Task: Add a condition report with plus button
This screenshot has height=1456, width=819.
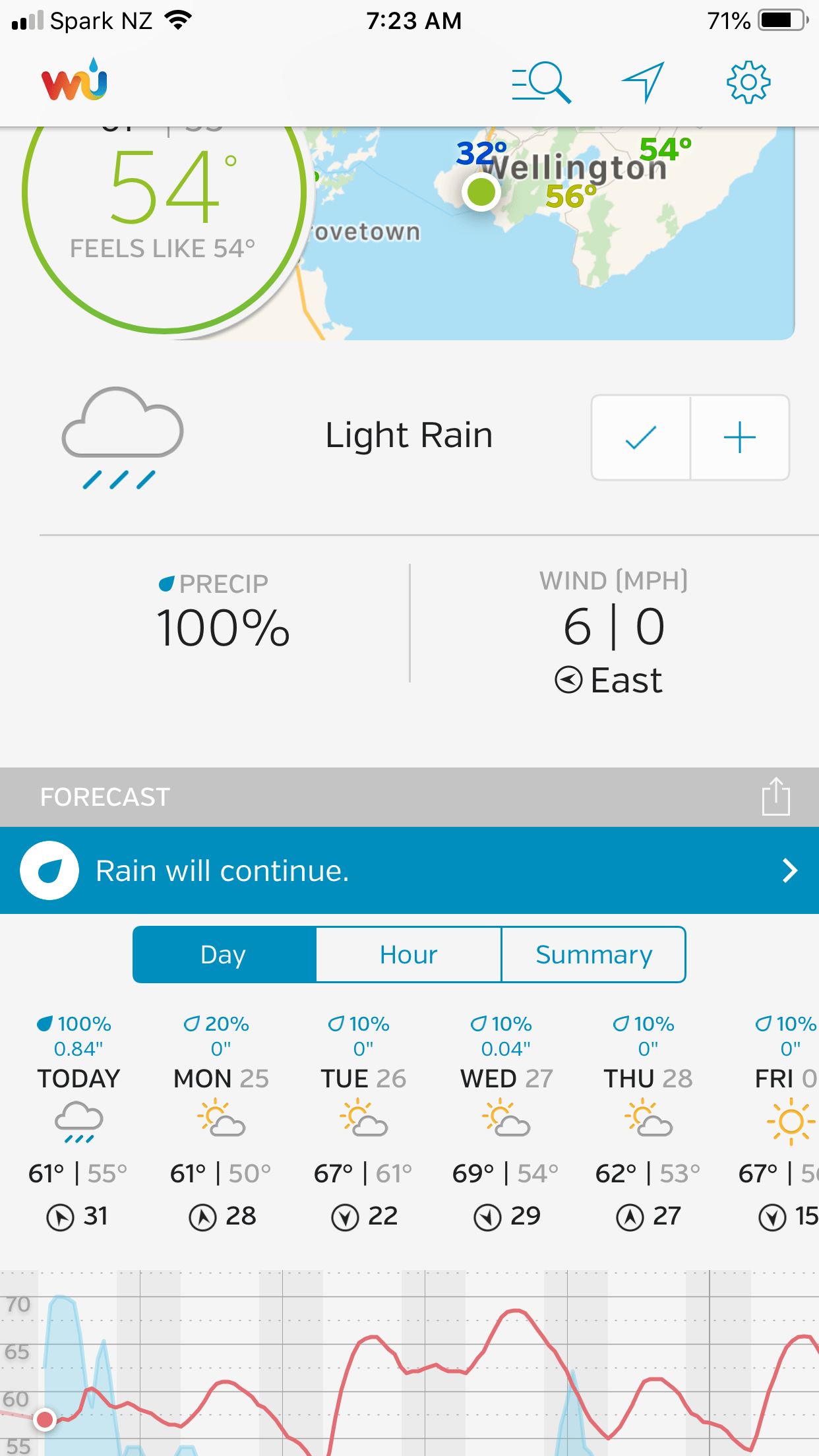Action: pyautogui.click(x=739, y=438)
